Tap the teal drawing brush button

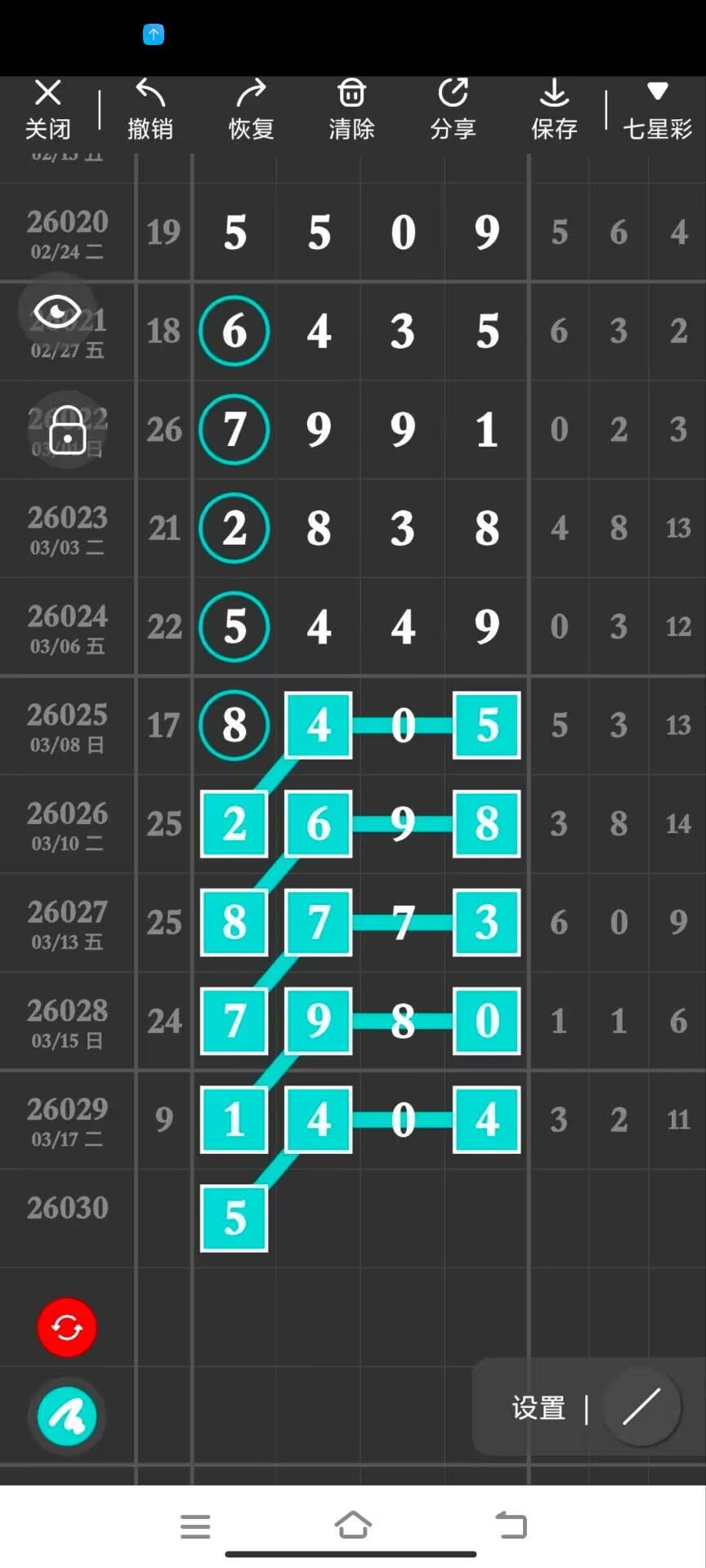(x=67, y=1417)
